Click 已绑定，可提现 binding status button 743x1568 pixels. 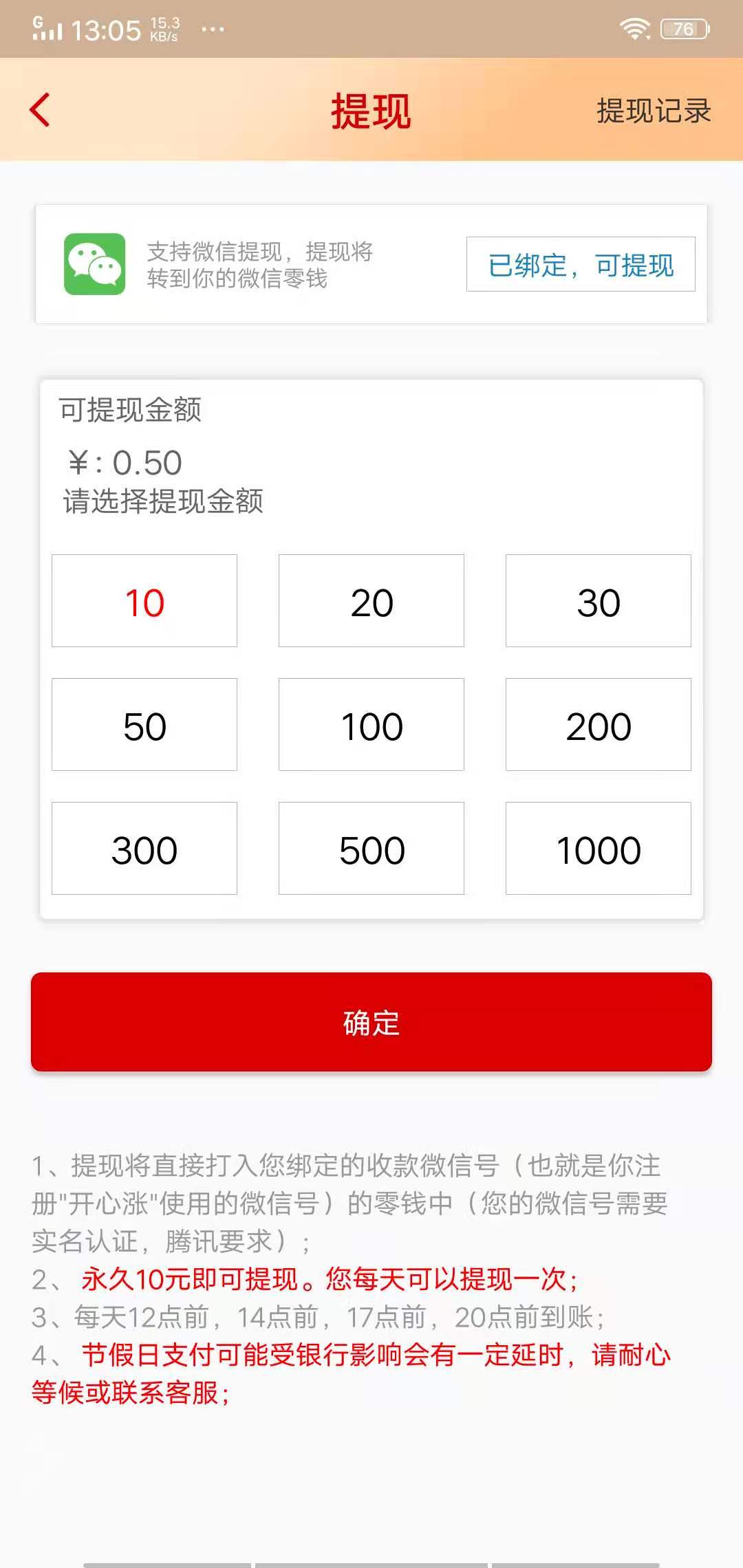pos(581,265)
